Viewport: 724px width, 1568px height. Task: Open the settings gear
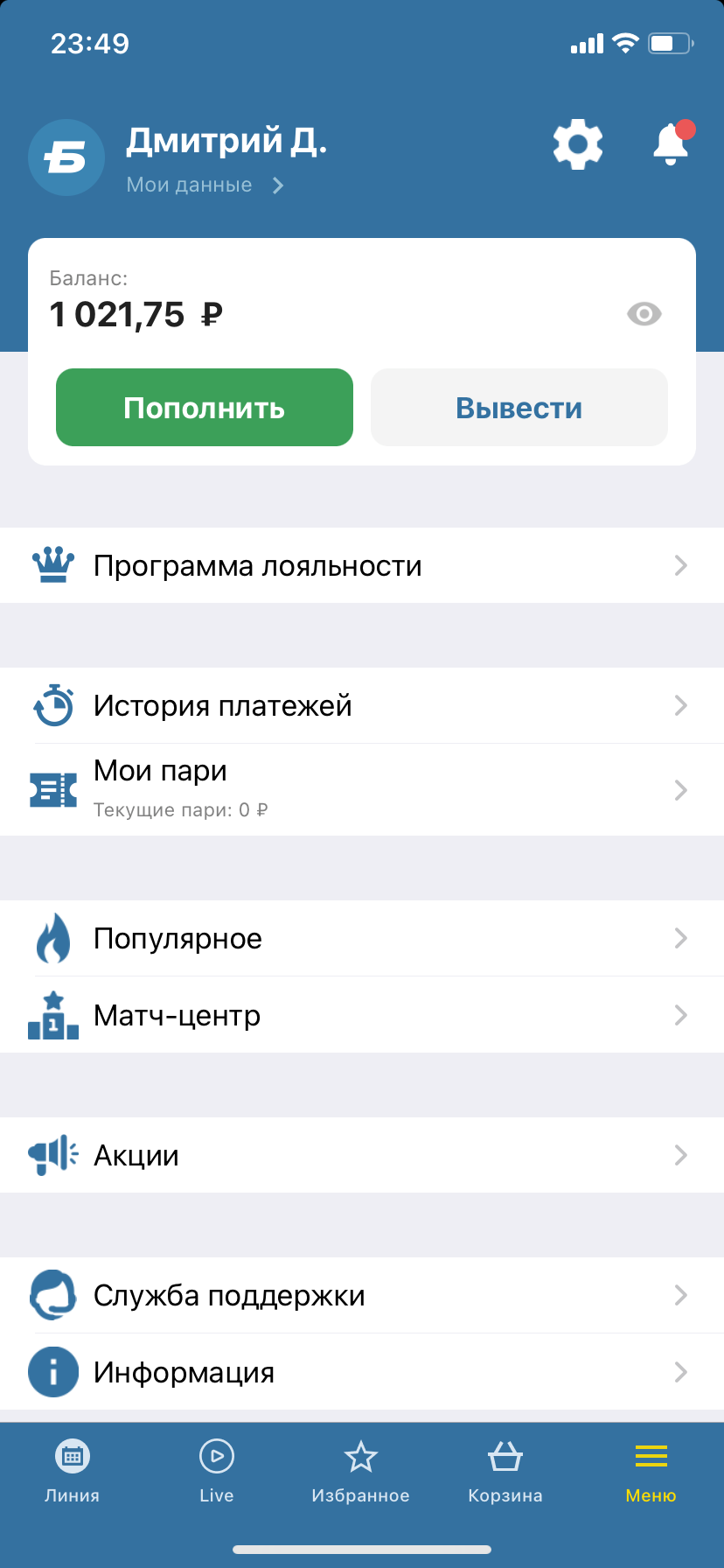pyautogui.click(x=578, y=144)
